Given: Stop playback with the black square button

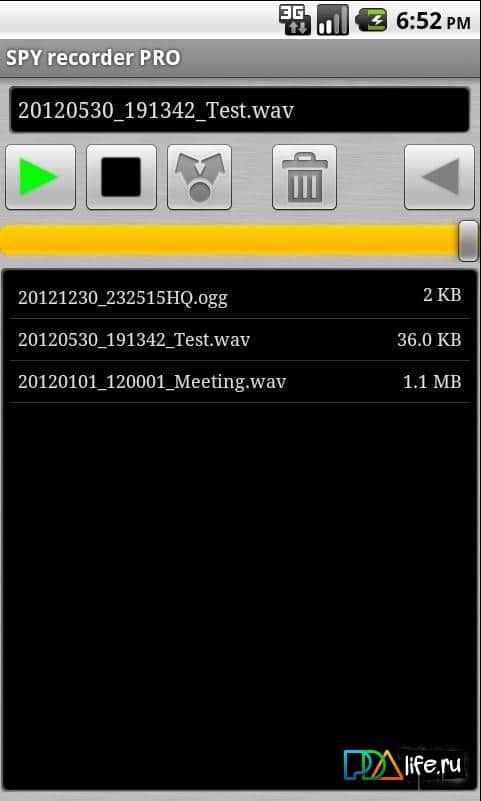Looking at the screenshot, I should tap(122, 177).
